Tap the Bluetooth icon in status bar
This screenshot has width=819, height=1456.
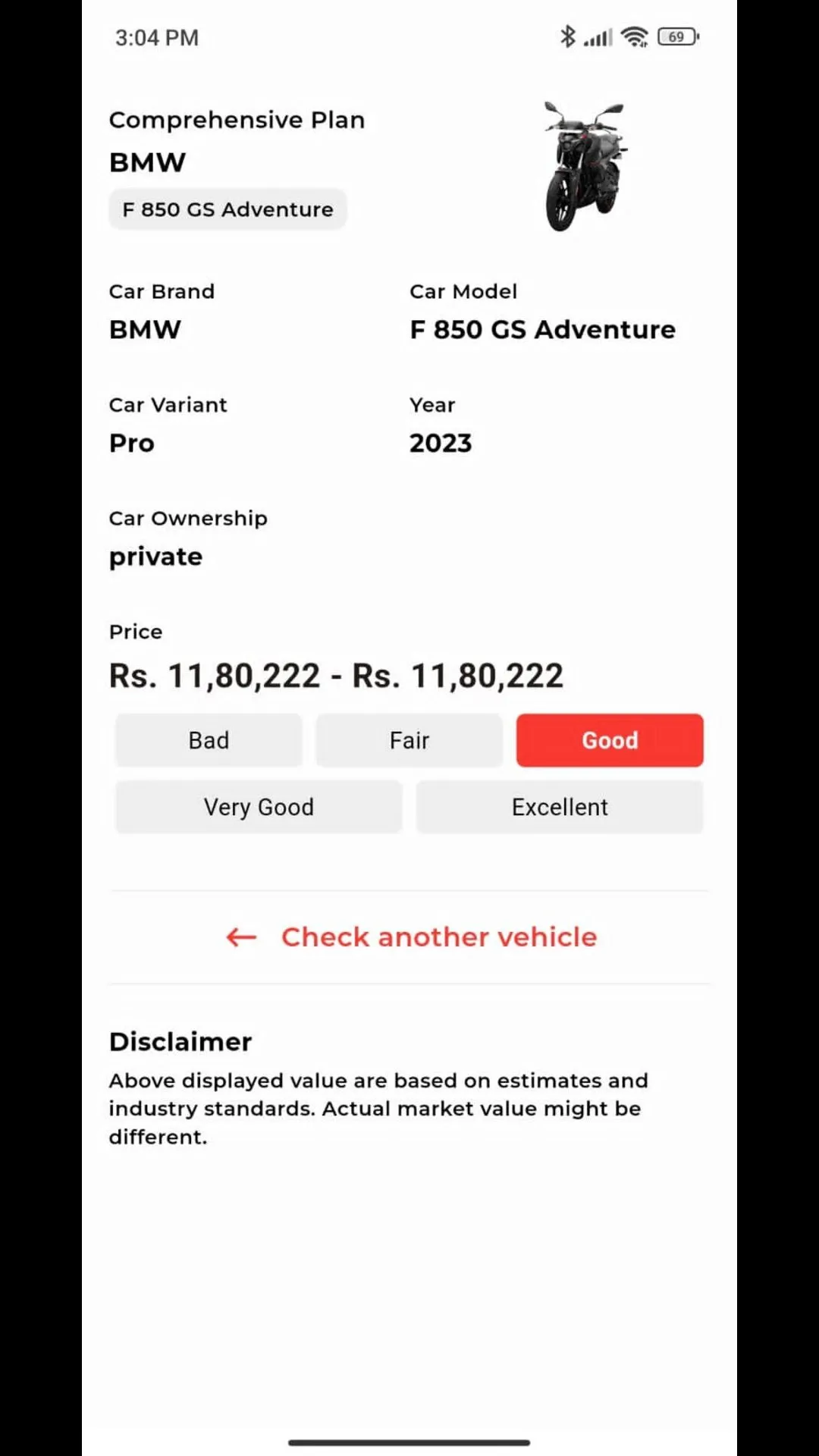[567, 36]
